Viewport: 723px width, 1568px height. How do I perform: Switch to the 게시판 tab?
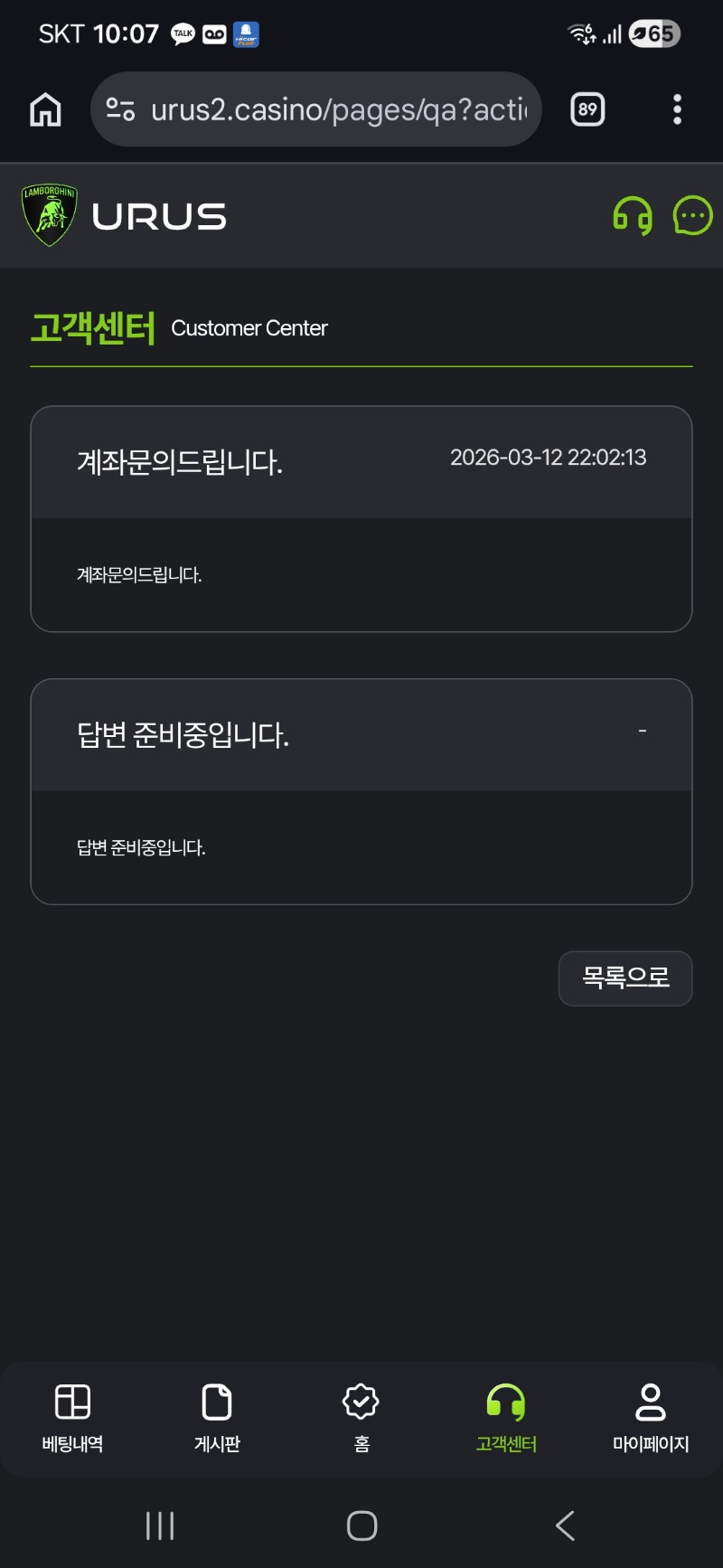(217, 1417)
